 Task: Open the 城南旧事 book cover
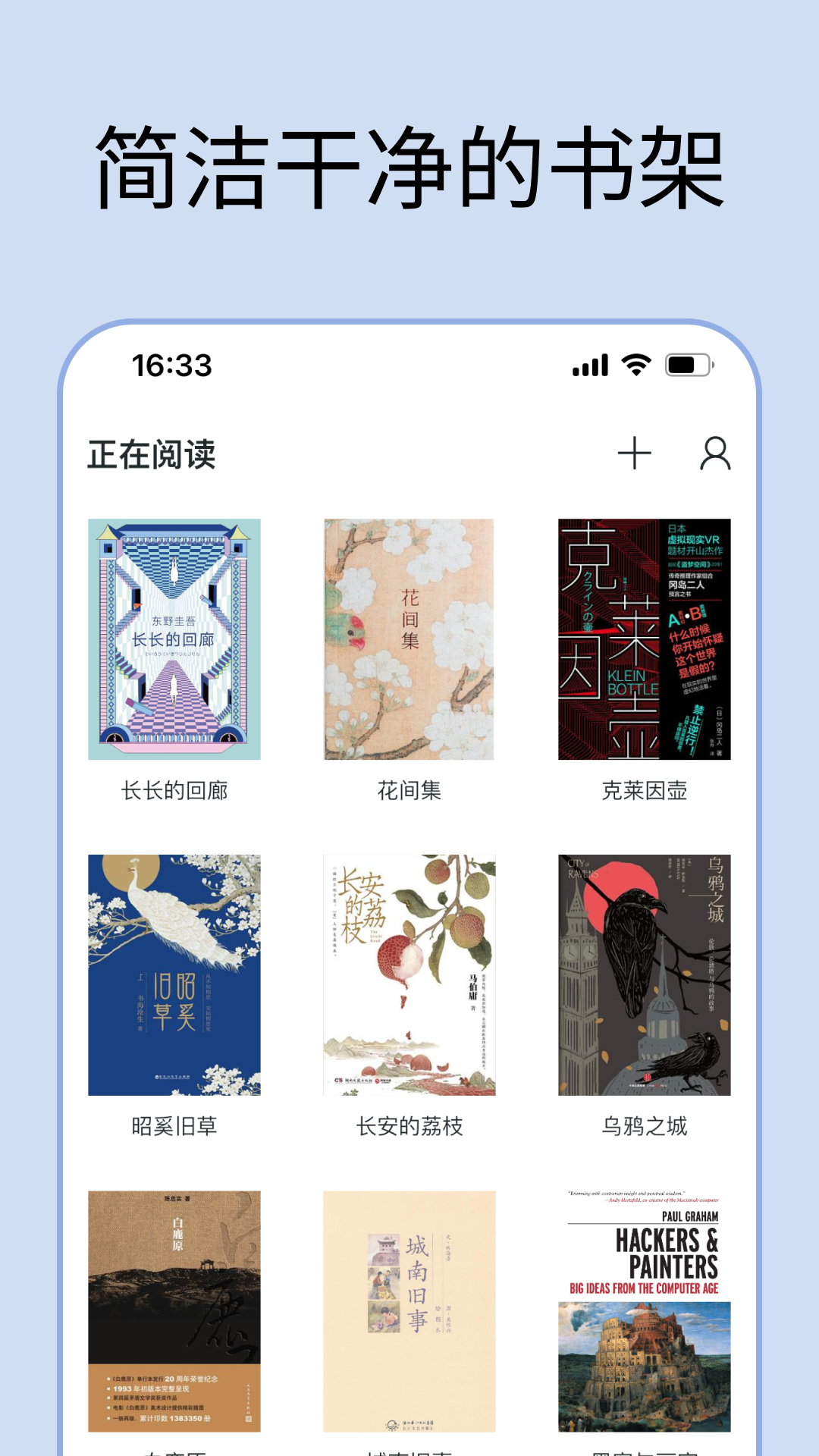click(409, 1304)
